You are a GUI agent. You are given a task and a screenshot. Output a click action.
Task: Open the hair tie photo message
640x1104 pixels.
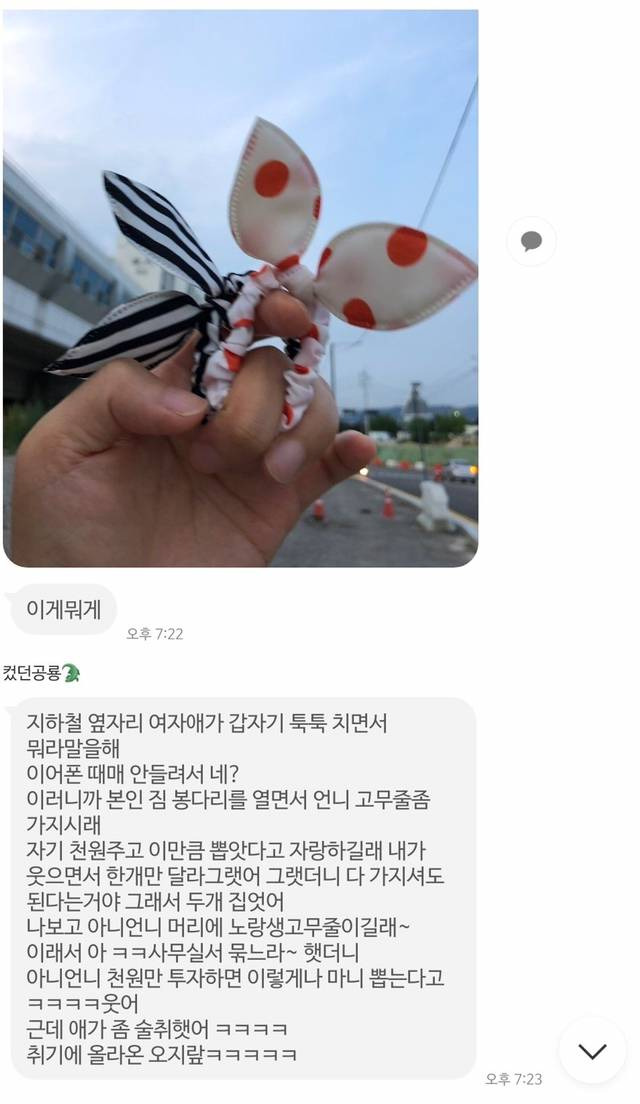(x=241, y=288)
